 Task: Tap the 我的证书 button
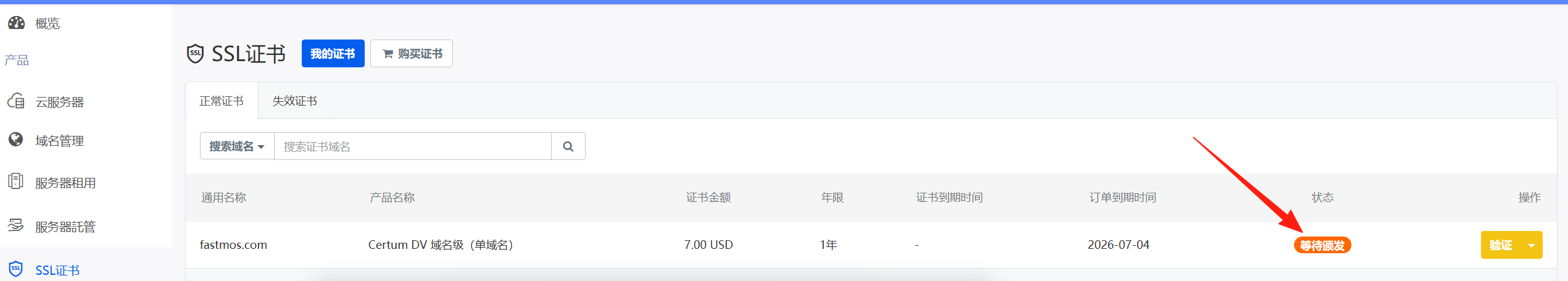(333, 54)
